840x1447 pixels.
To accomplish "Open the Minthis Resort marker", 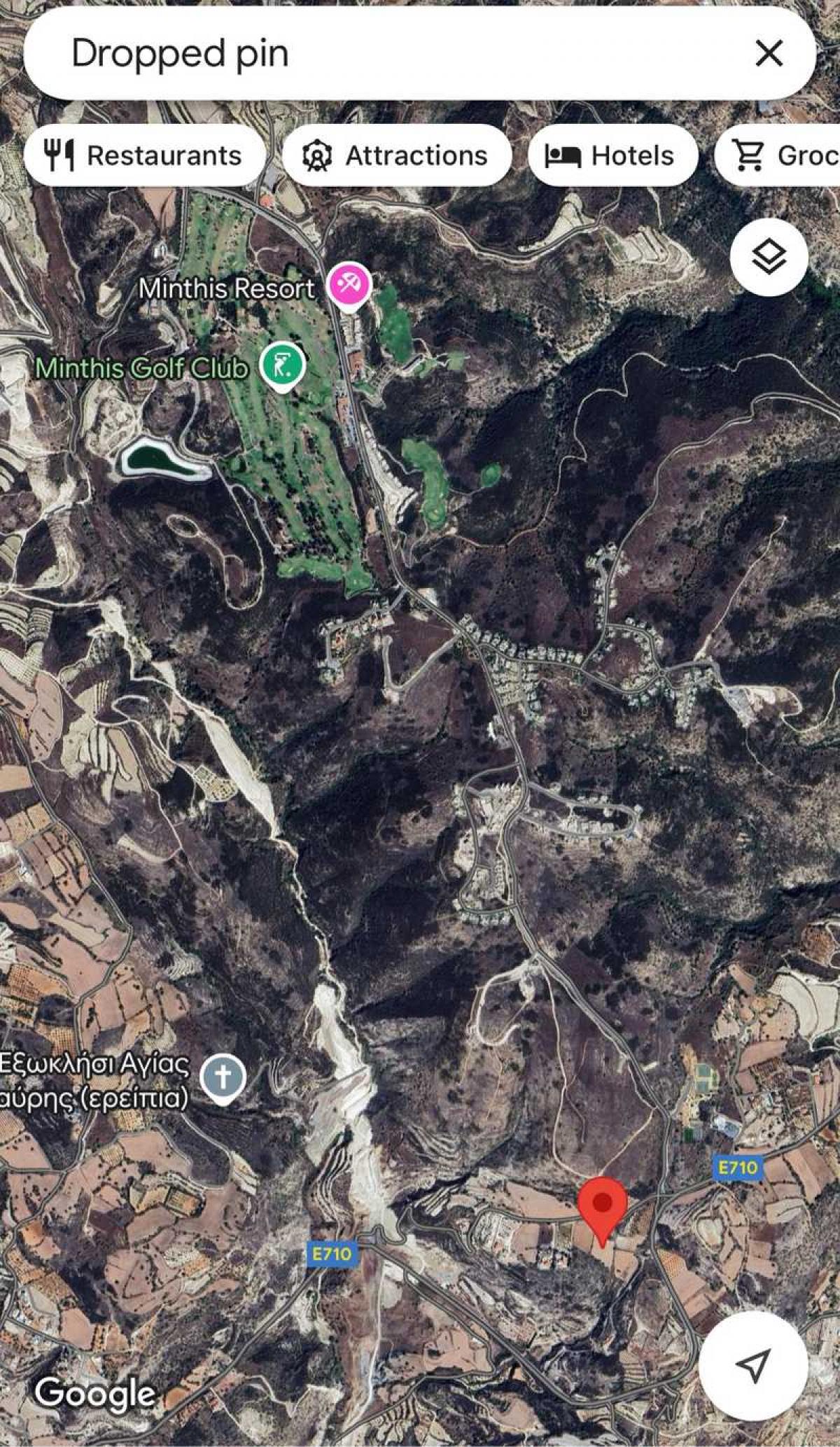I will (x=351, y=284).
